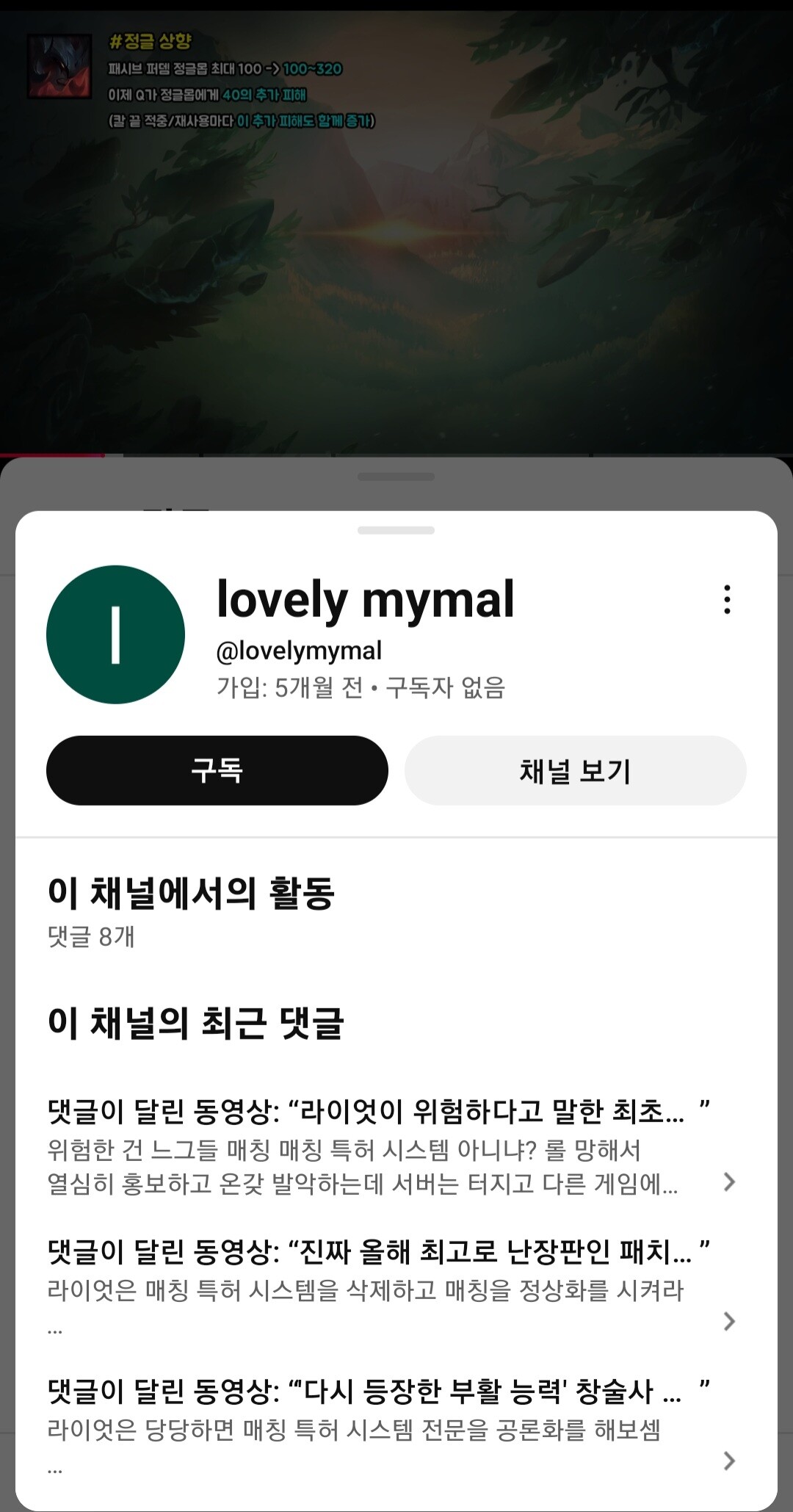
Task: Open the channel via 채널 보기
Action: 575,770
